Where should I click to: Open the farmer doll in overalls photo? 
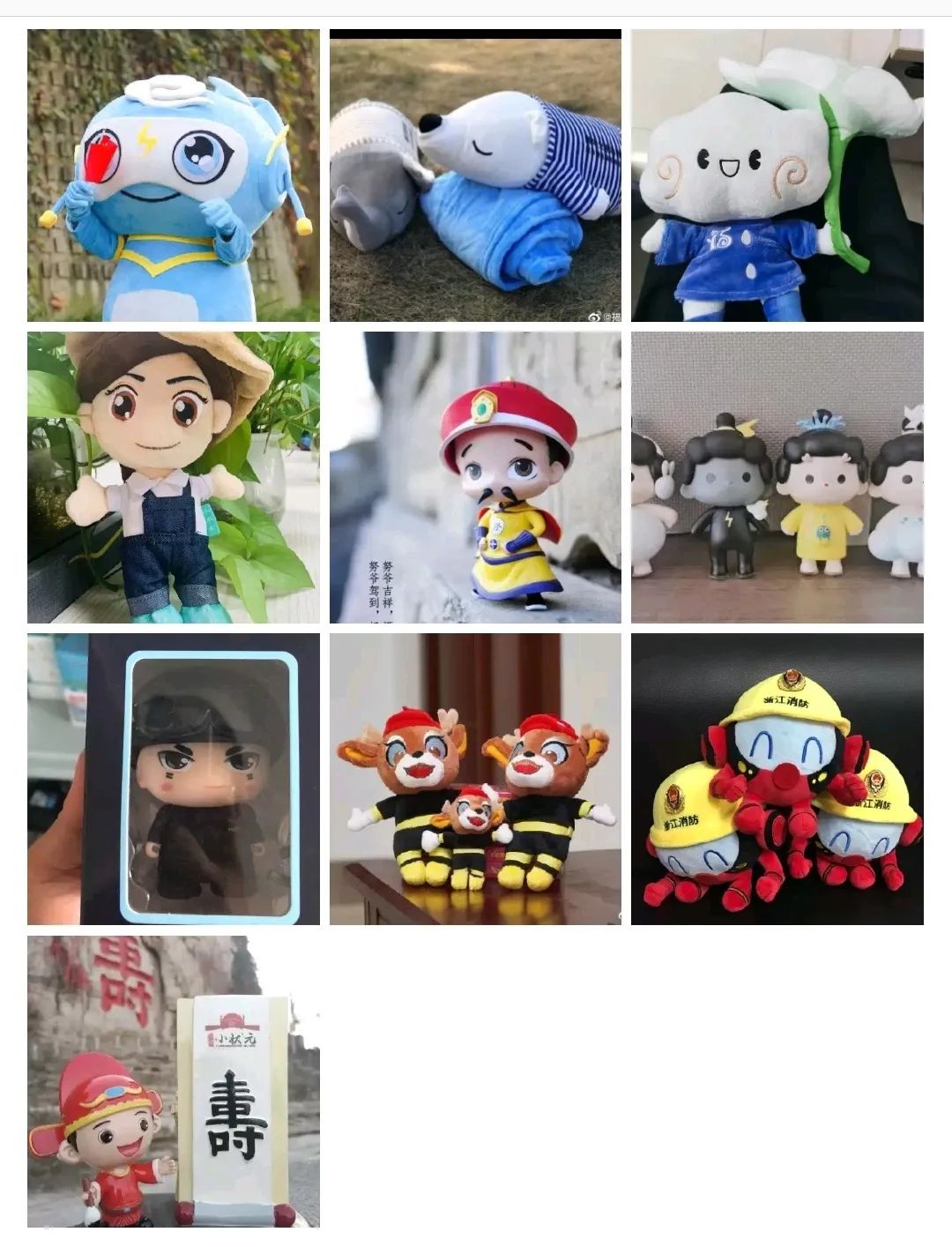click(173, 477)
